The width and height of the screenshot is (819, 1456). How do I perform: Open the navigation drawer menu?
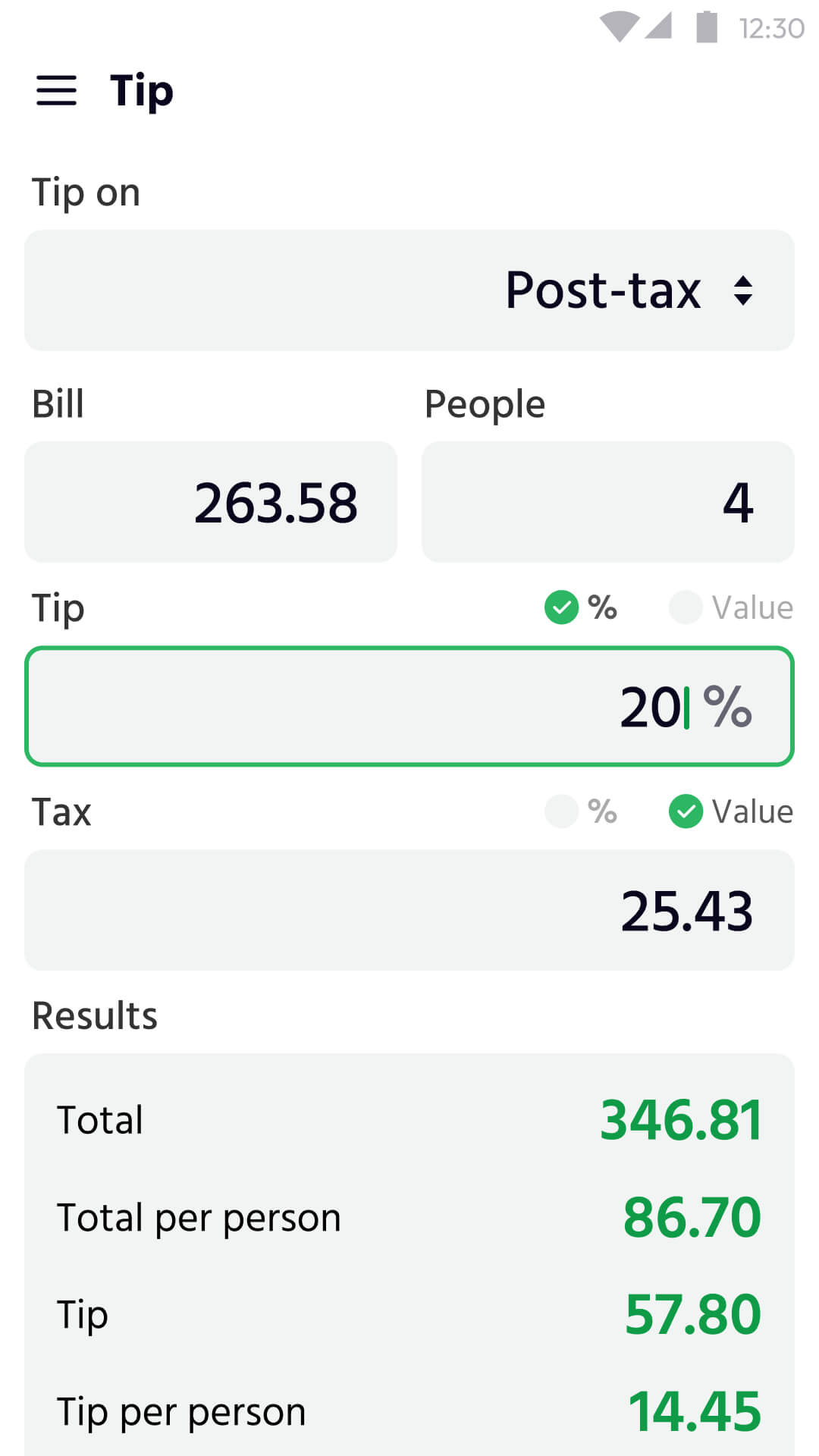[x=55, y=91]
